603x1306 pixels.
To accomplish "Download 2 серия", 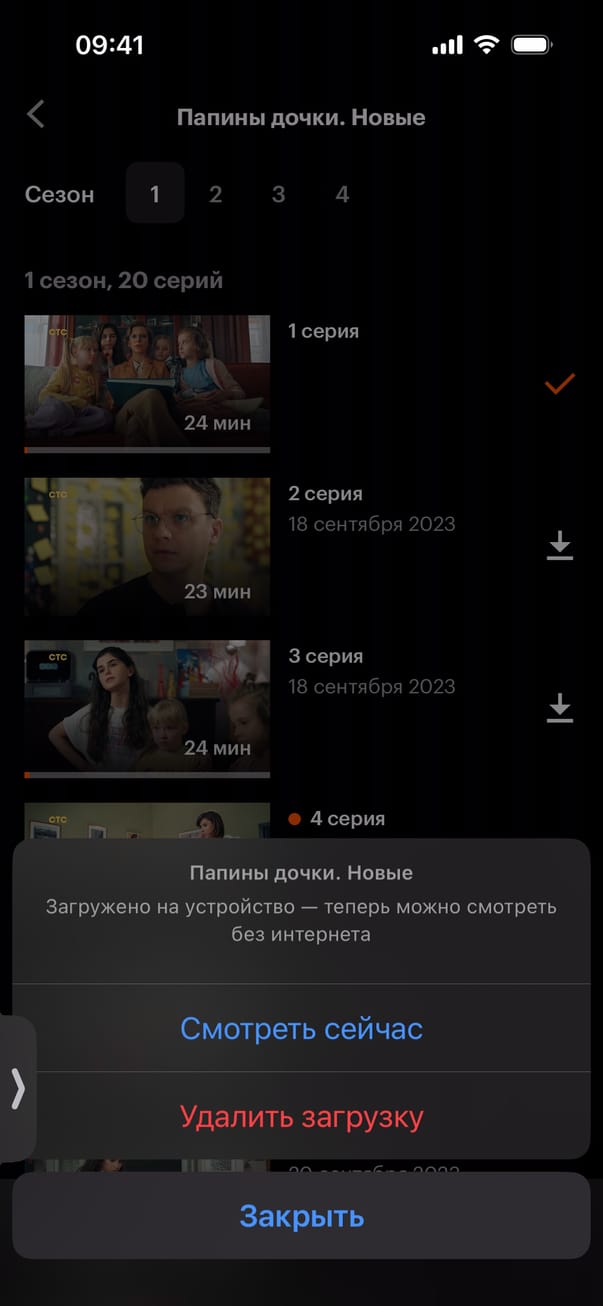I will [560, 546].
